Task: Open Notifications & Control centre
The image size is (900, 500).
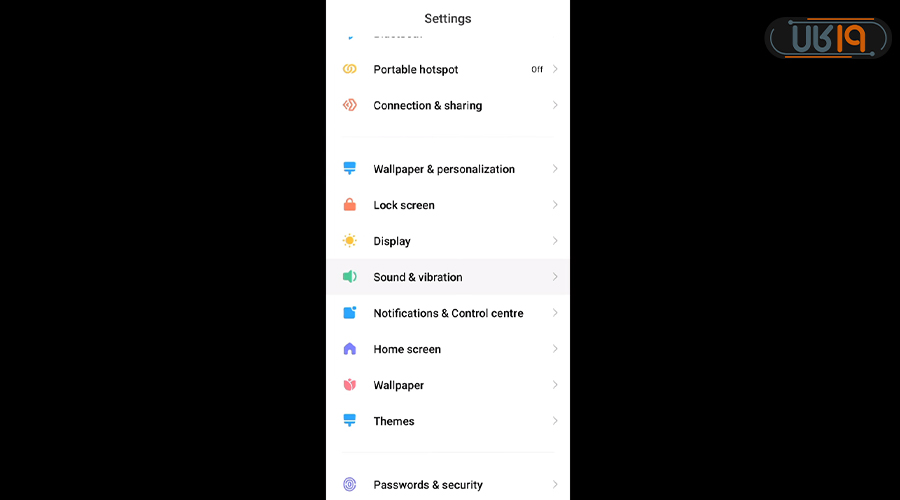Action: tap(447, 313)
